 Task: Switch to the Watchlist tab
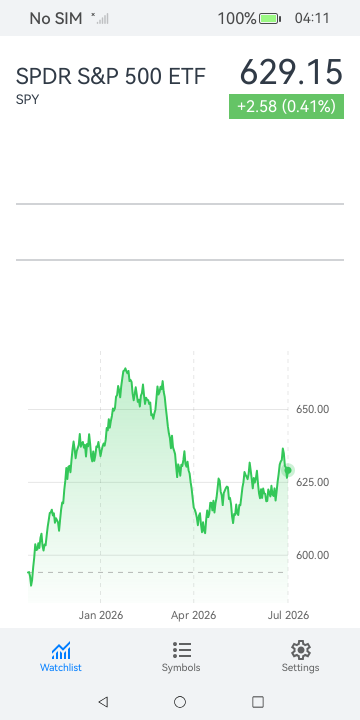pos(61,657)
